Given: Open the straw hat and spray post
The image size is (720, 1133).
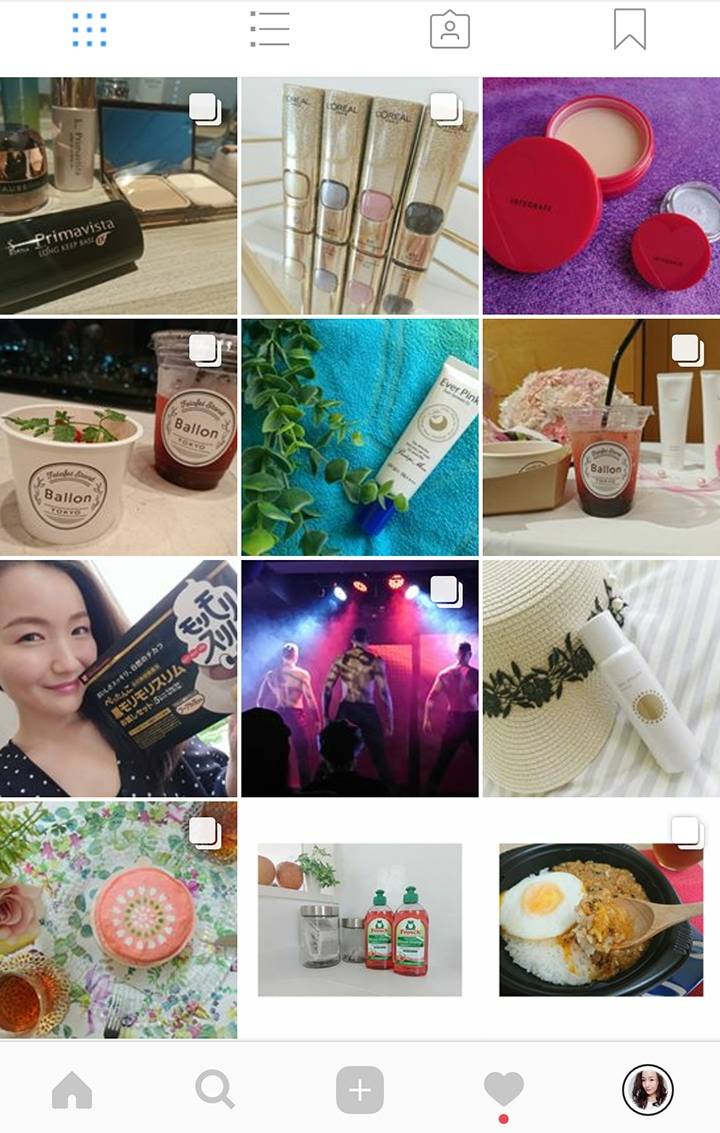Looking at the screenshot, I should point(601,678).
